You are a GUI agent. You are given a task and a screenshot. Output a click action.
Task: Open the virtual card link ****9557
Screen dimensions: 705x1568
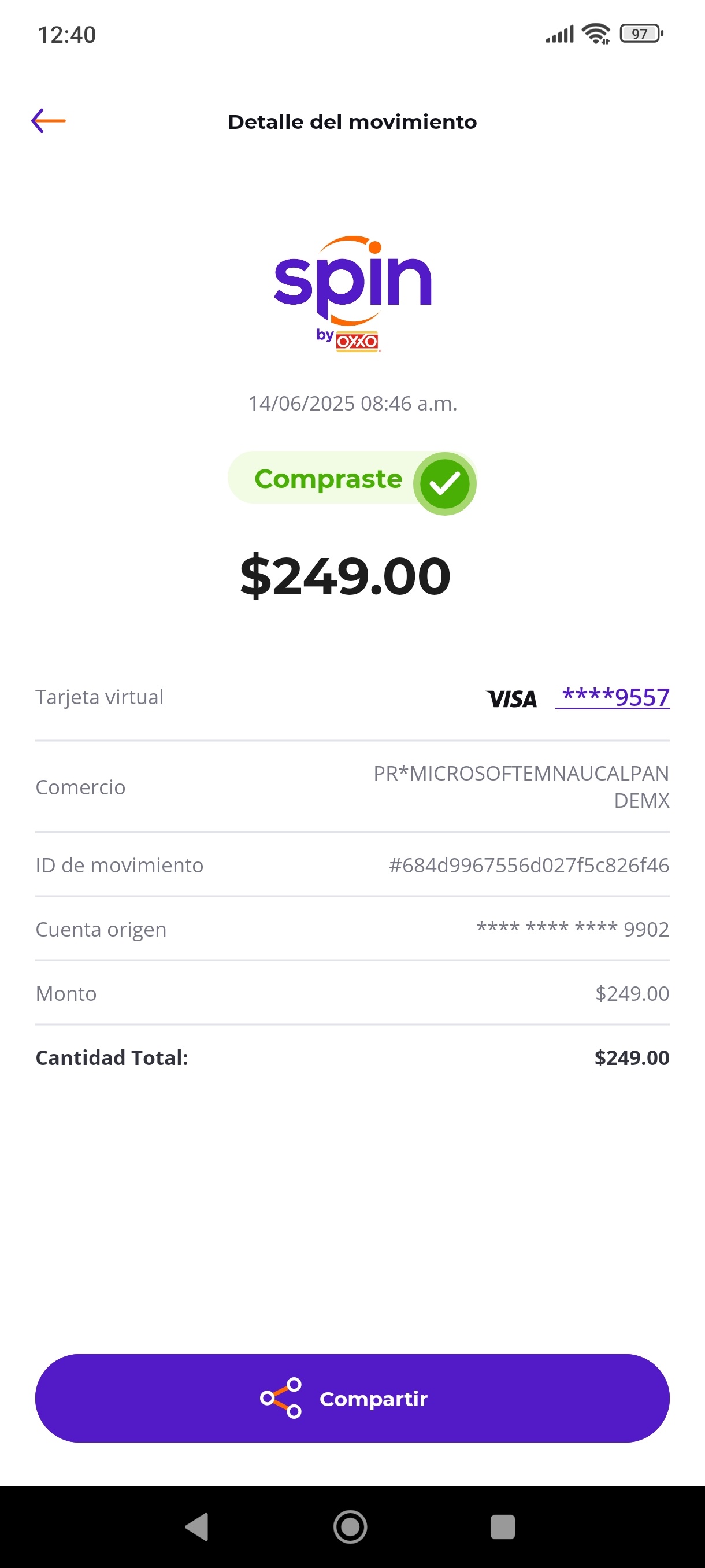613,698
